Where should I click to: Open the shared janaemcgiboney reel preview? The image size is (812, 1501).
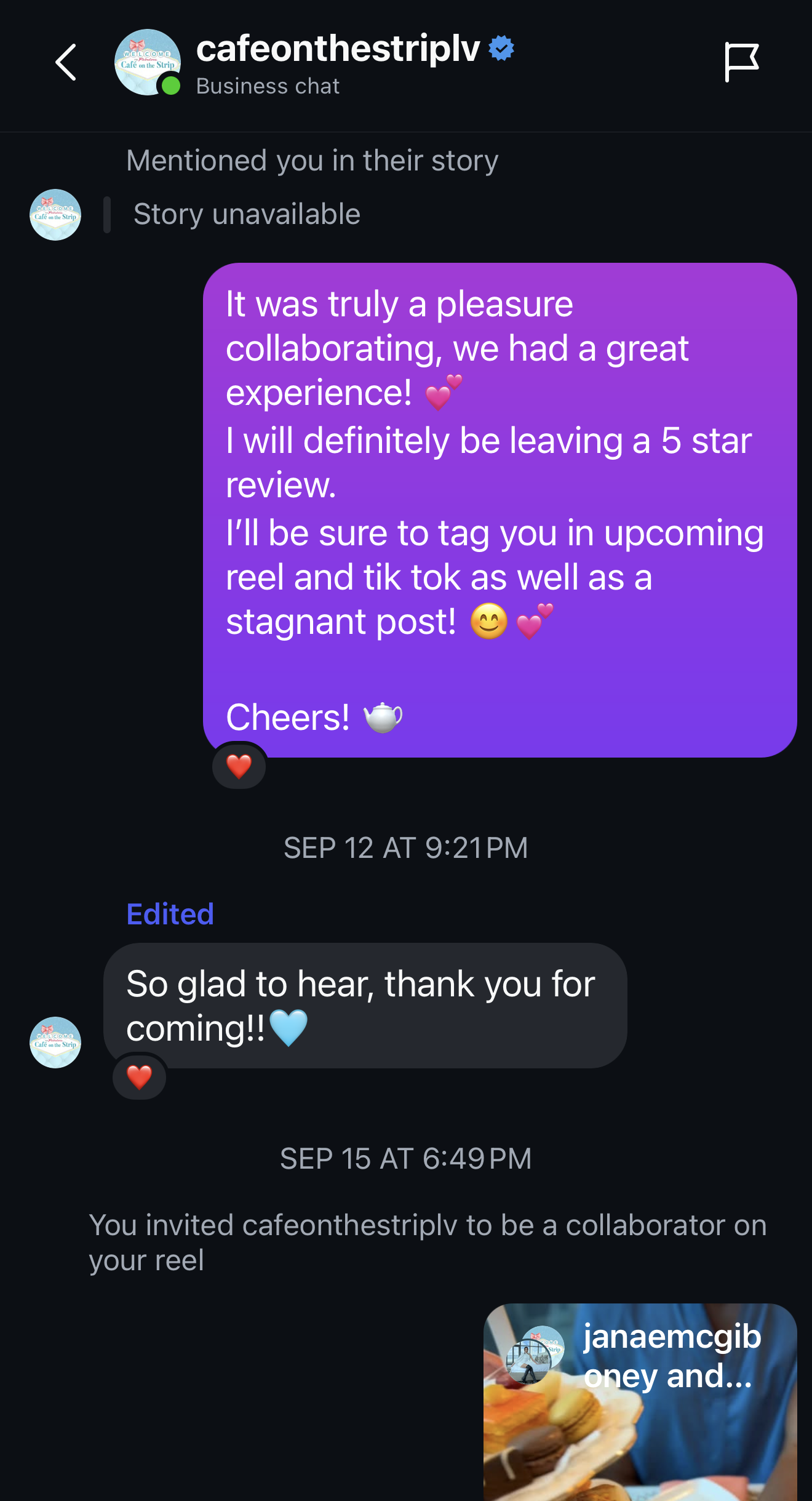(640, 1402)
